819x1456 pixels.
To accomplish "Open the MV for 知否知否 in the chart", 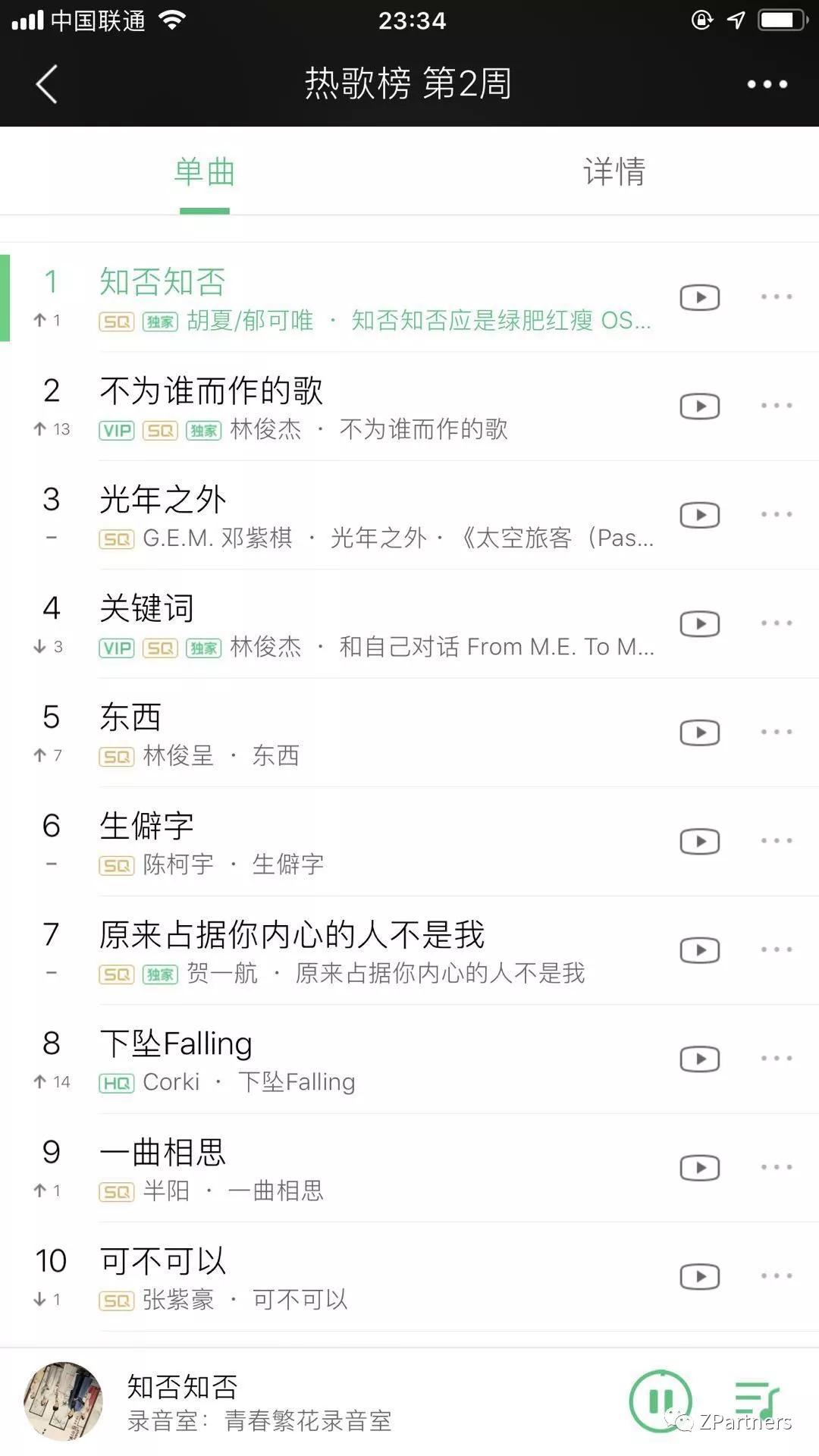I will click(x=699, y=297).
